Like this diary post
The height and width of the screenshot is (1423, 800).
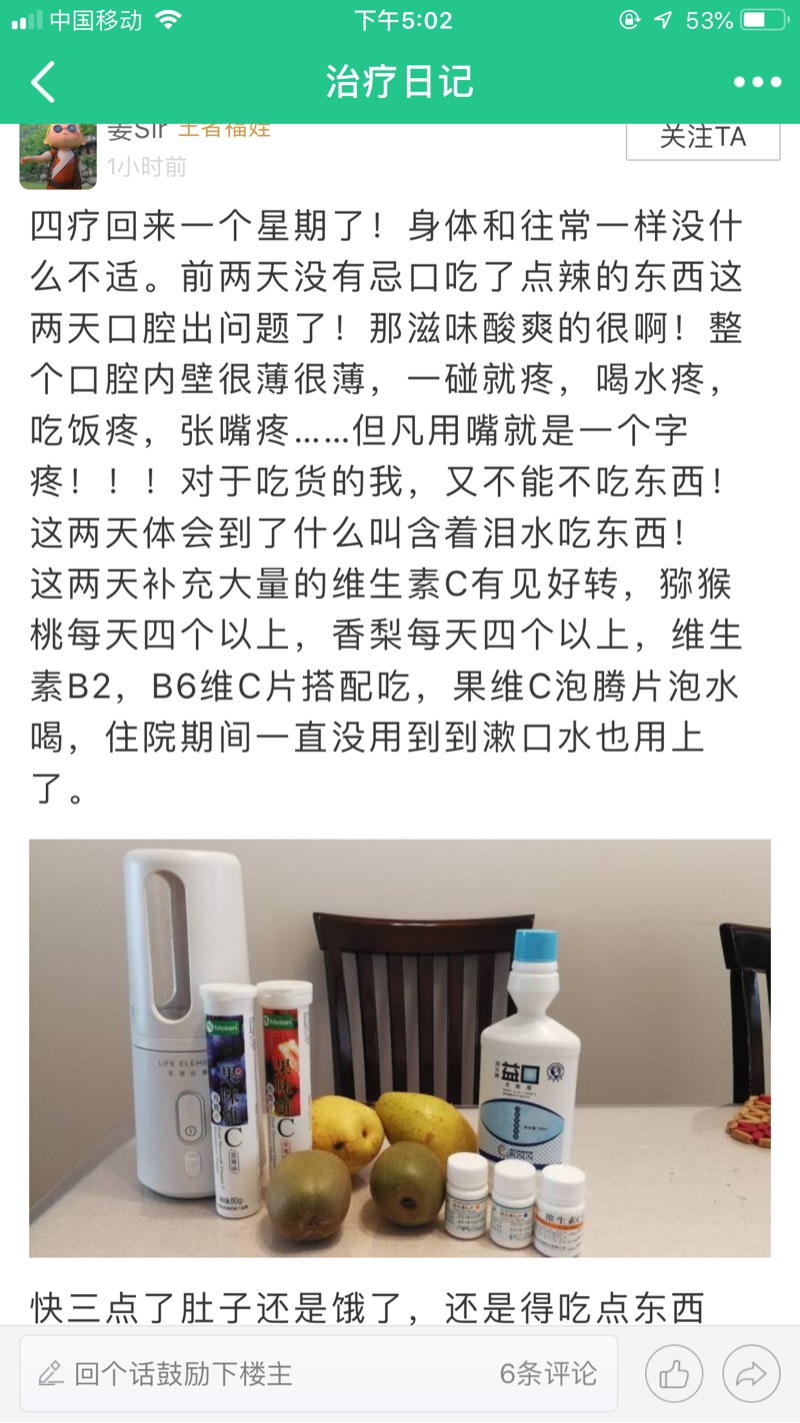pos(674,1374)
